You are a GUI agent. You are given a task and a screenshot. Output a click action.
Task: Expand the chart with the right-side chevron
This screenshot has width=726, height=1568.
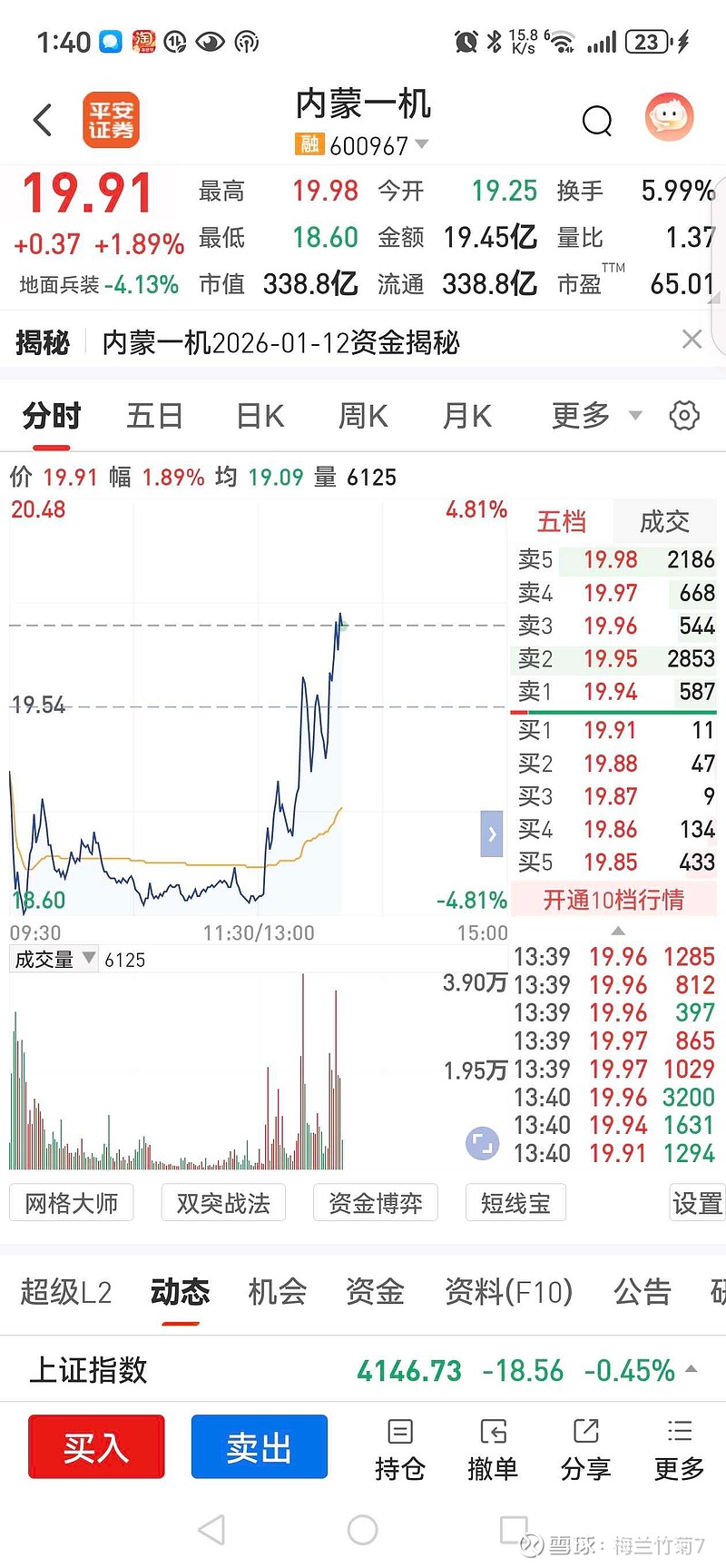point(492,833)
